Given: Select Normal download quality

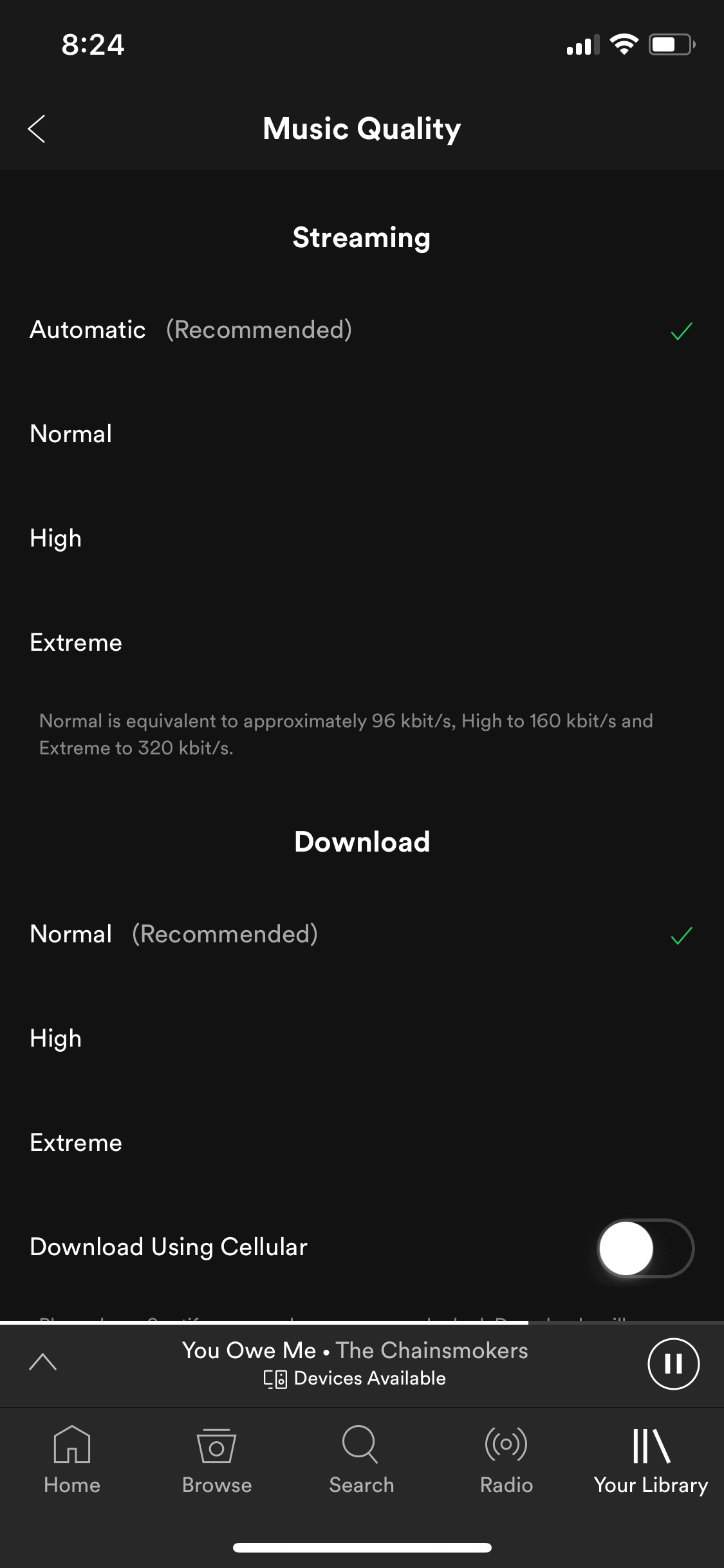Looking at the screenshot, I should pyautogui.click(x=362, y=935).
